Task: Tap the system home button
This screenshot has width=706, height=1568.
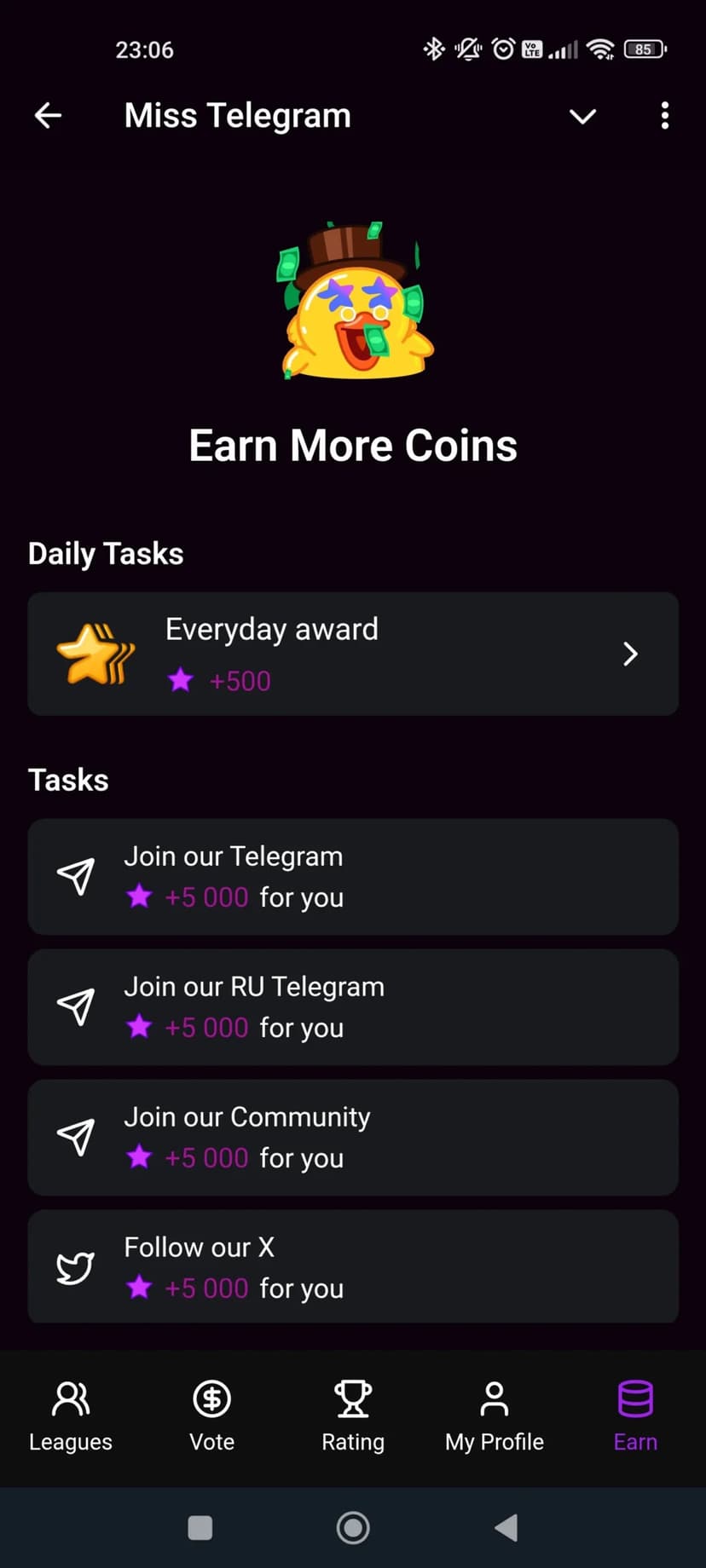Action: pos(353,1528)
